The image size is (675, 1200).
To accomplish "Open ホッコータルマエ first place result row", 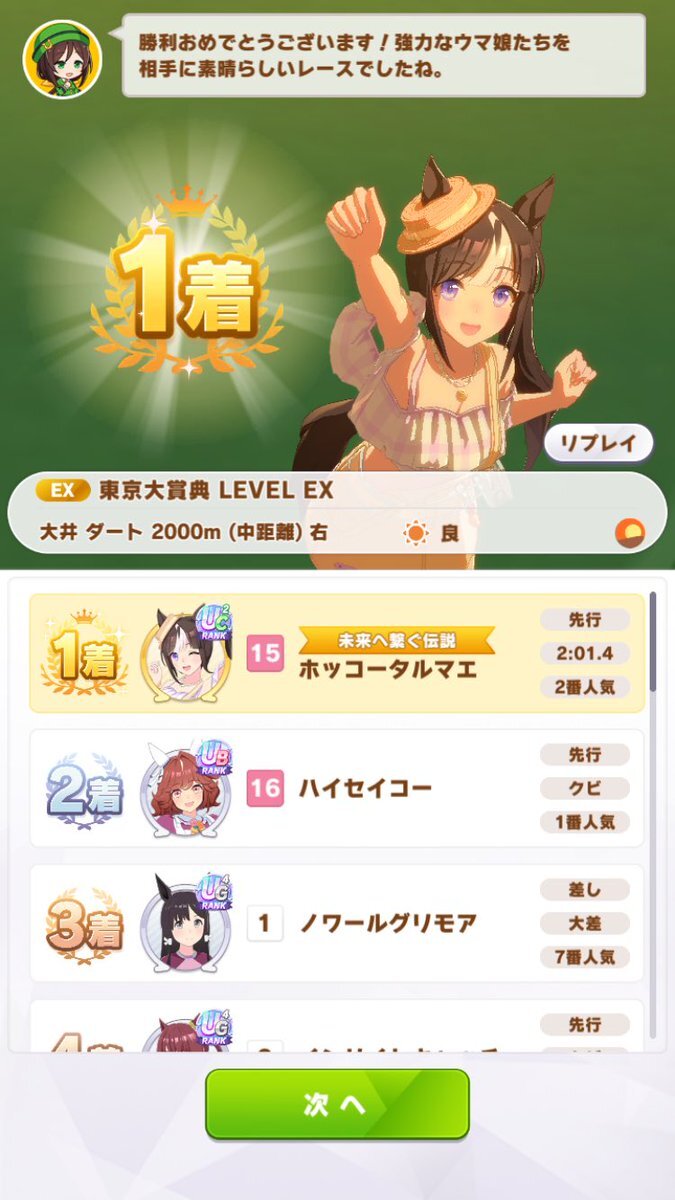I will tap(337, 653).
